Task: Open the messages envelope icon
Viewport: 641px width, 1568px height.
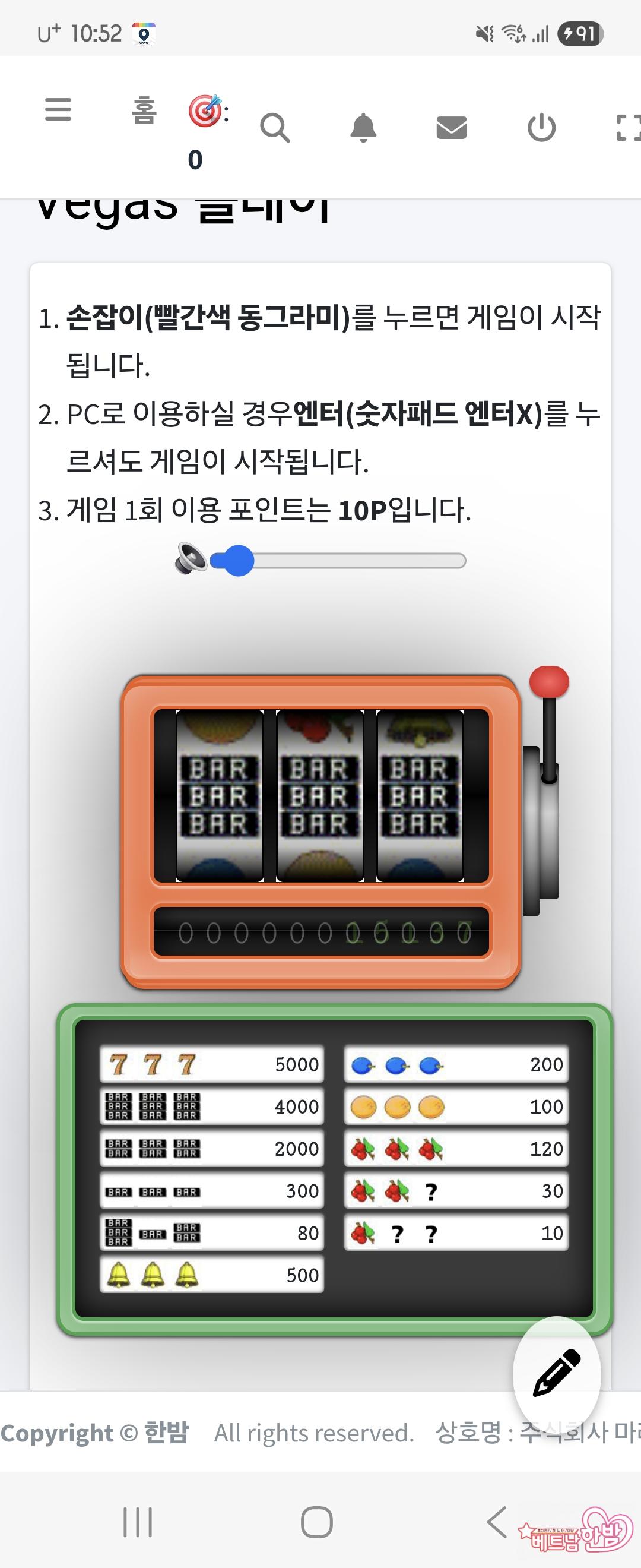Action: pos(451,128)
